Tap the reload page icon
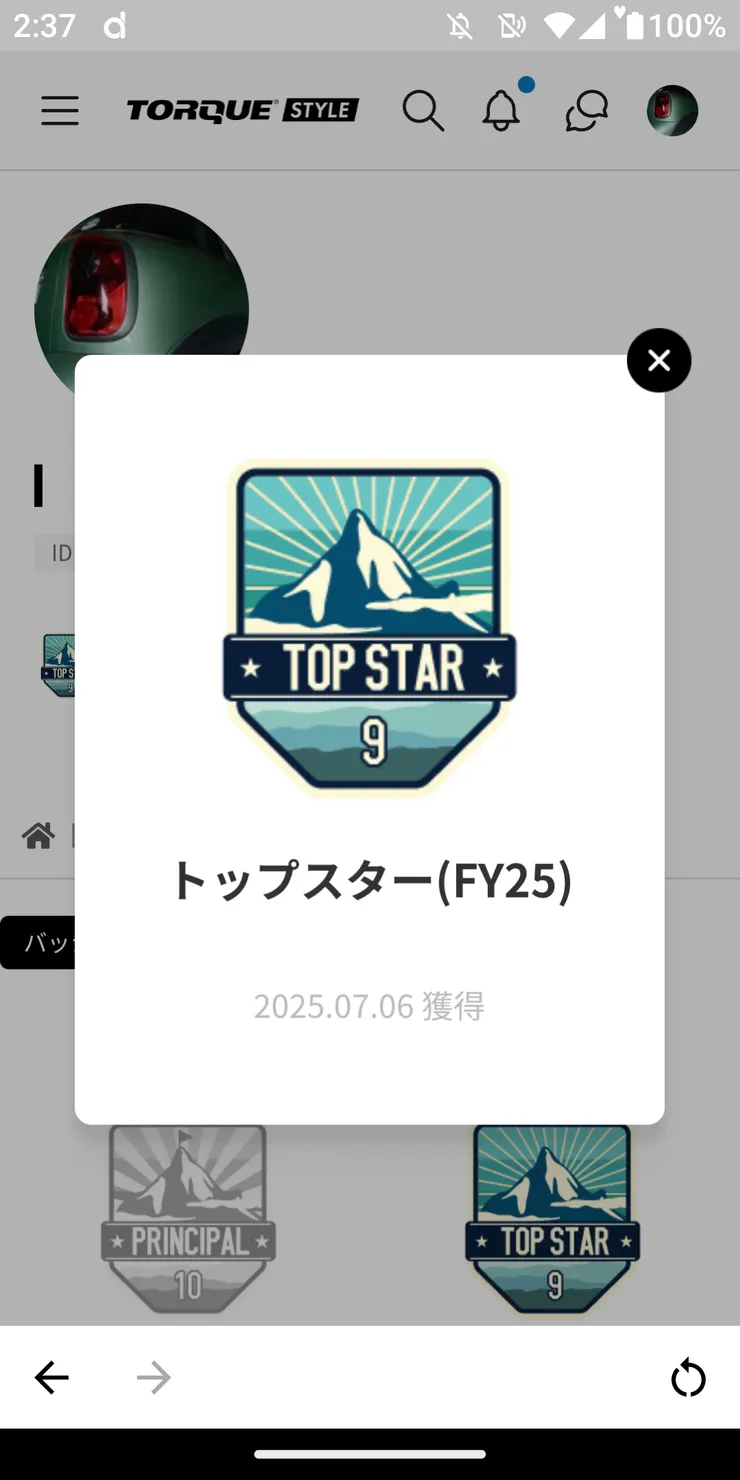Screen dimensions: 740x1480 [x=688, y=1378]
